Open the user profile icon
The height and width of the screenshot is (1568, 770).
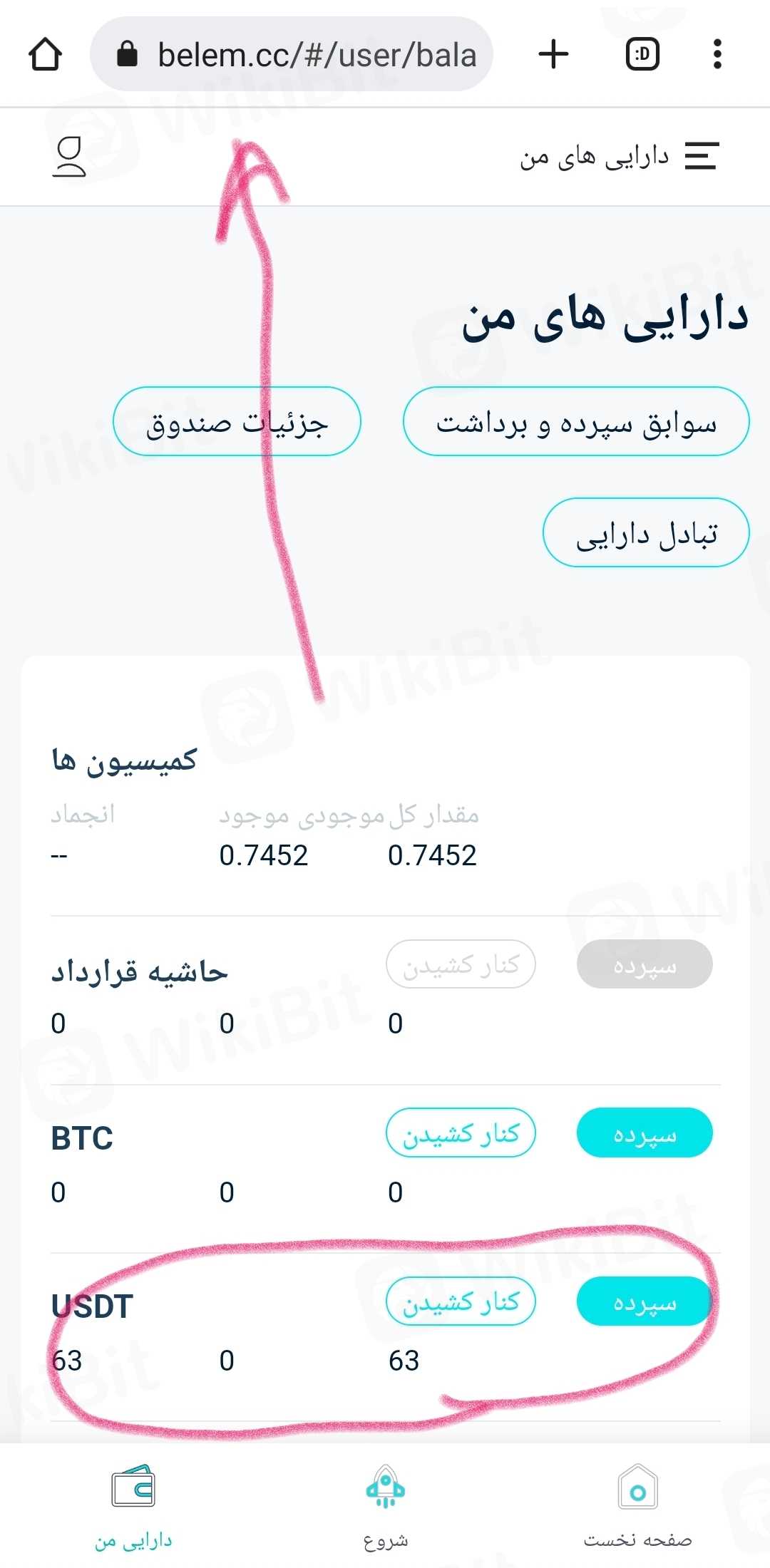(69, 157)
